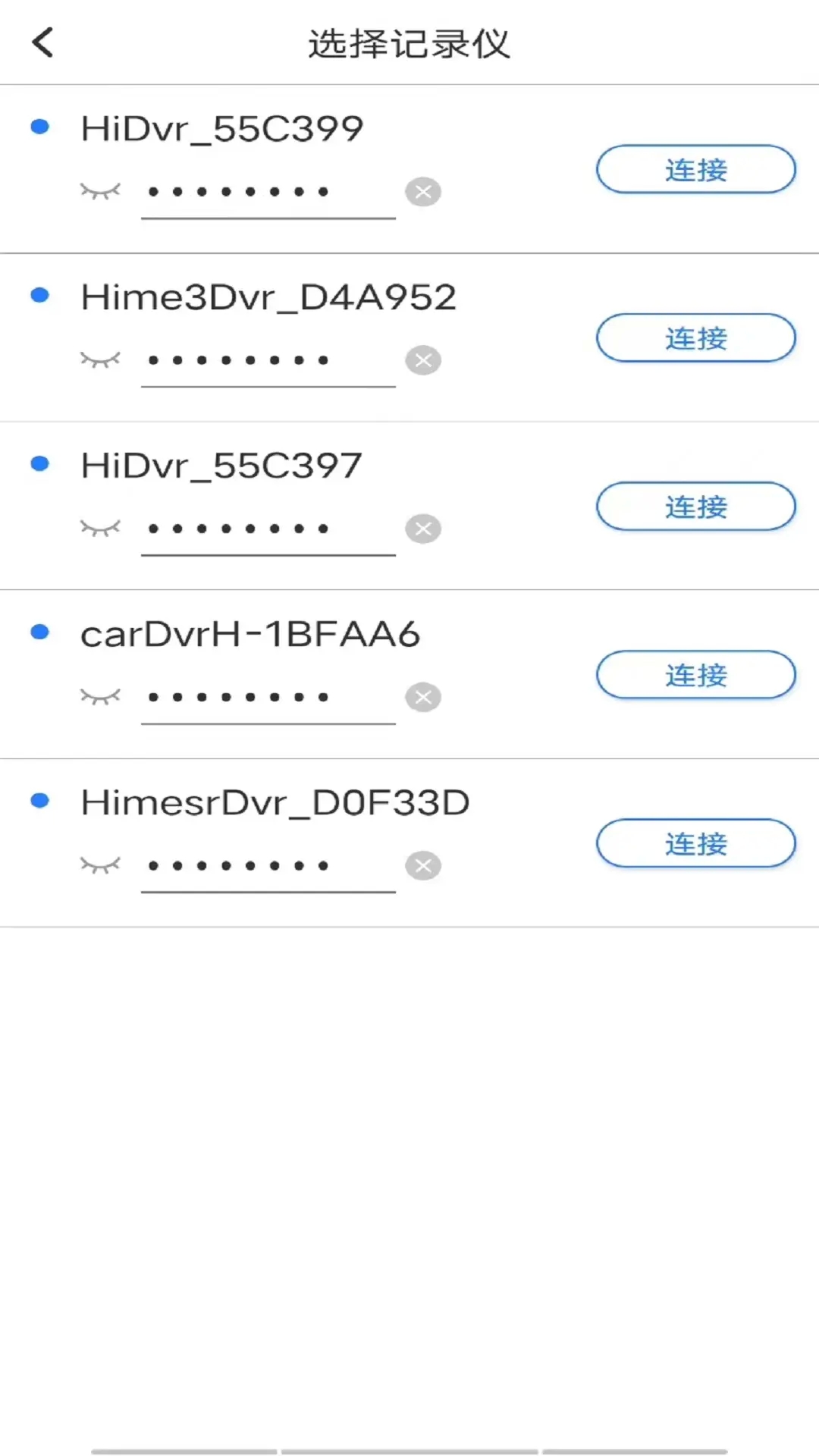Clear the password for HimesrDvr_D0F33D
Image resolution: width=819 pixels, height=1456 pixels.
coord(423,865)
